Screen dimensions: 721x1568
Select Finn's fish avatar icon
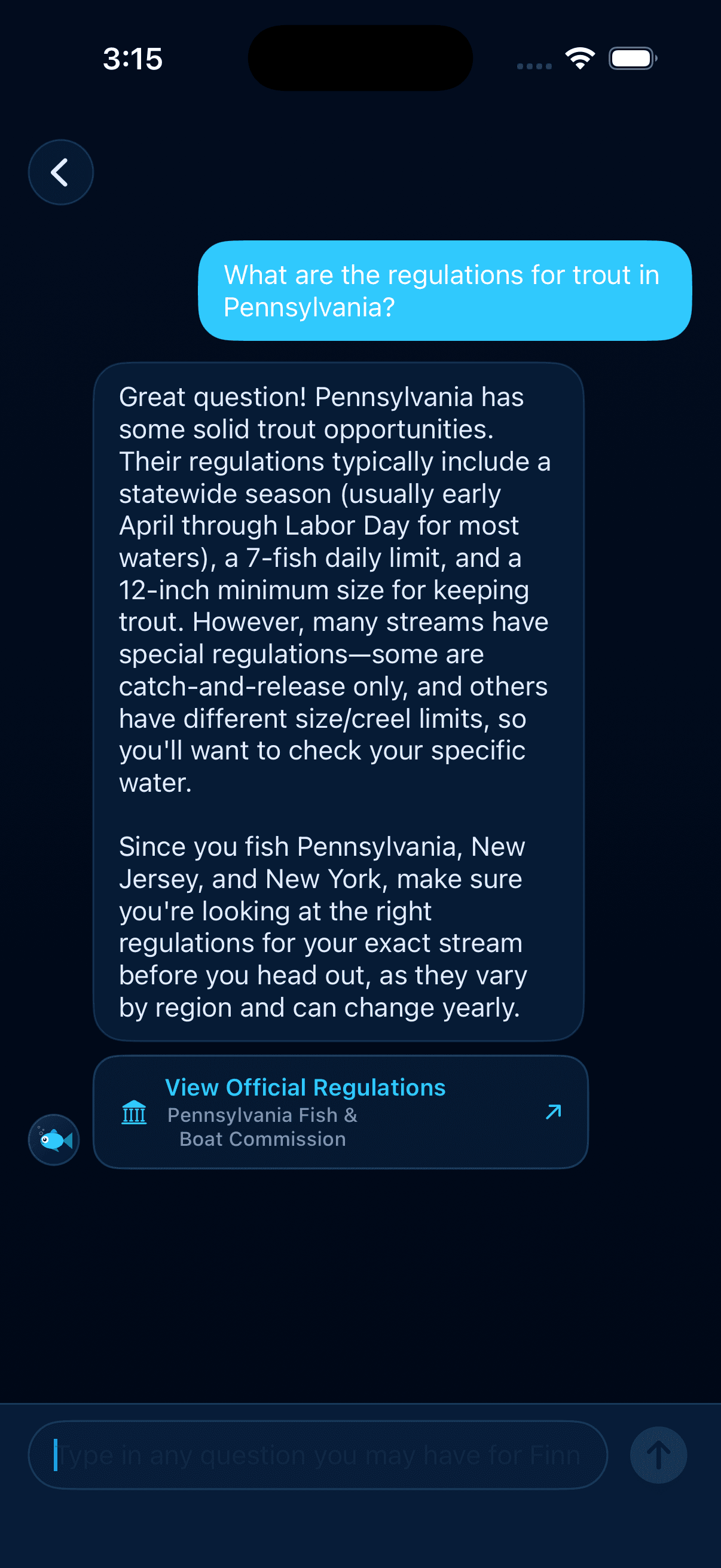pyautogui.click(x=54, y=1139)
